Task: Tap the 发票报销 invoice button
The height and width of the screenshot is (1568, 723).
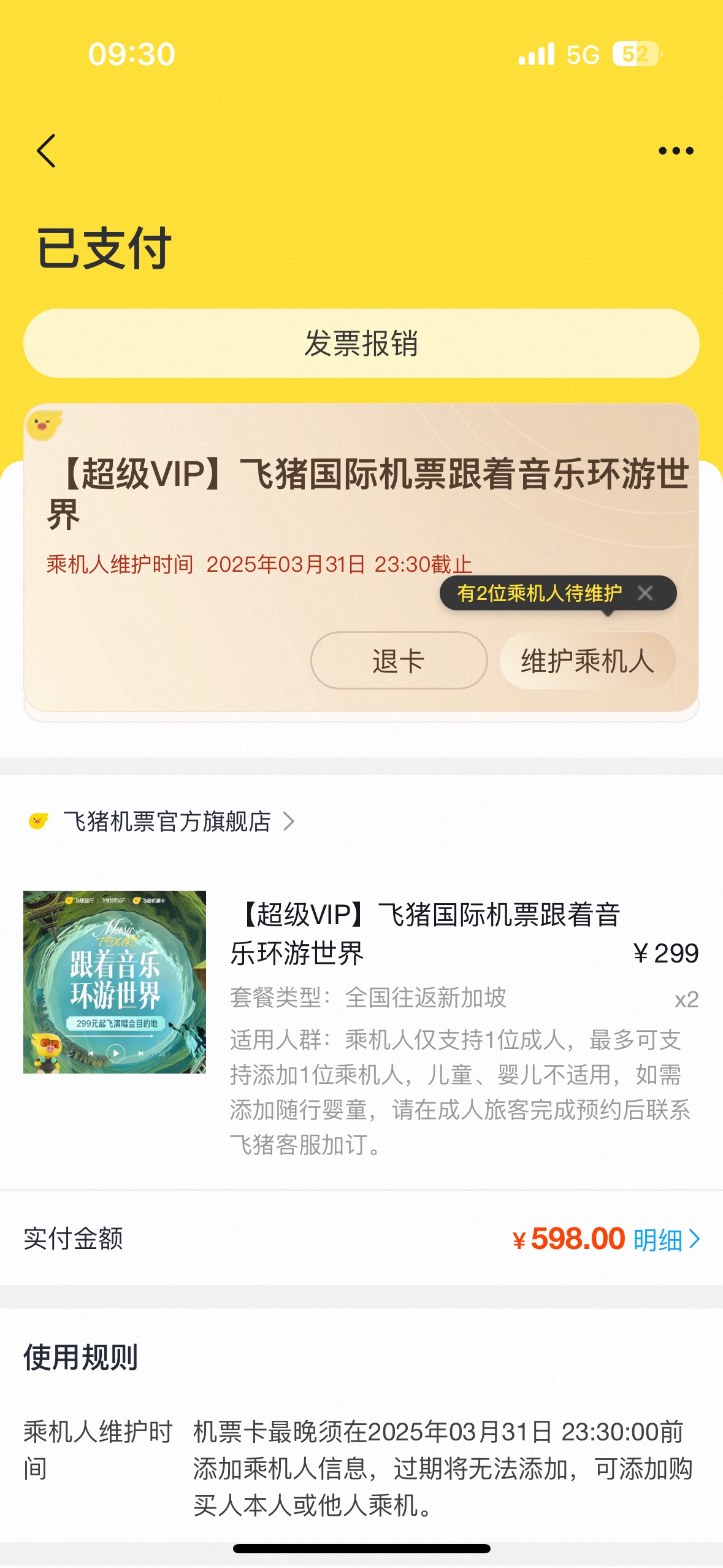Action: click(361, 344)
